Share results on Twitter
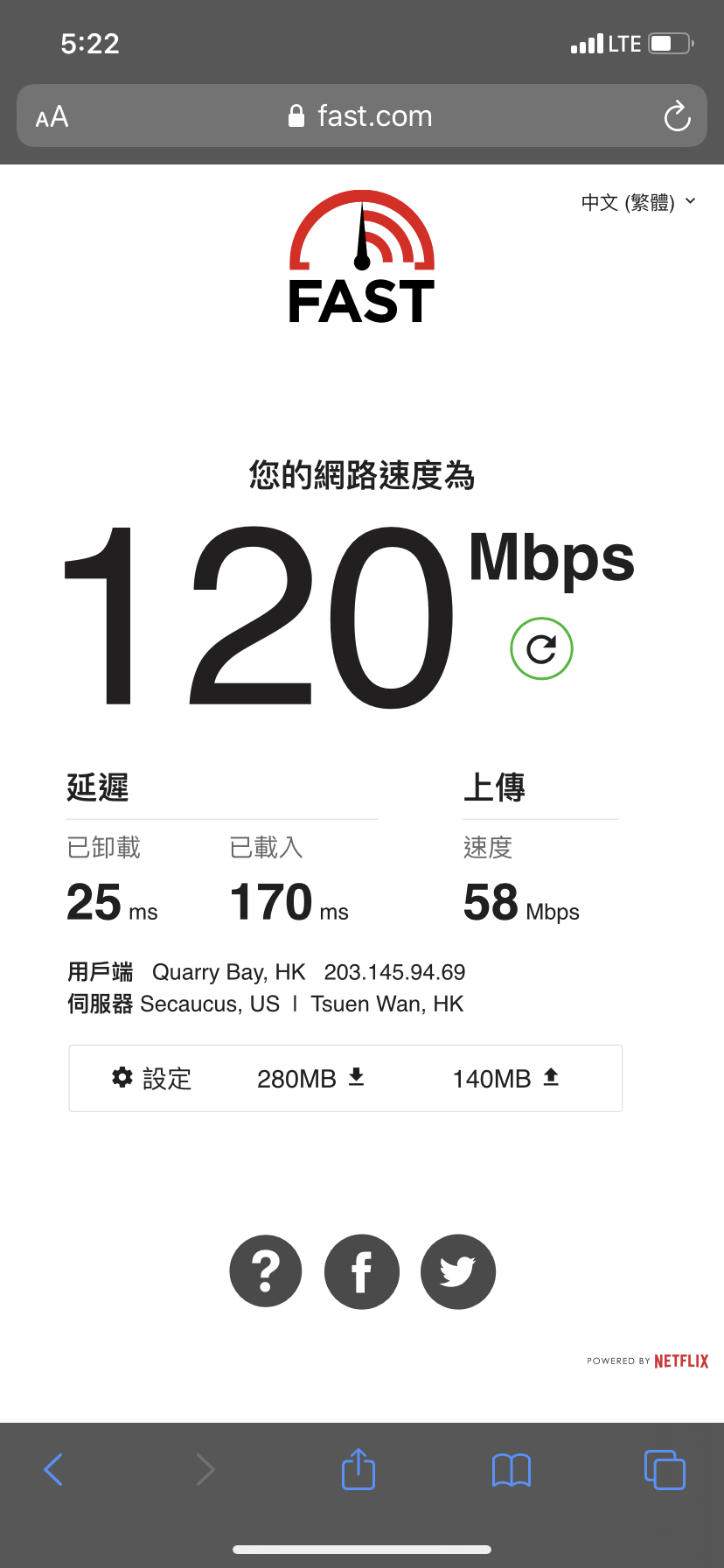The height and width of the screenshot is (1568, 724). coord(458,1271)
